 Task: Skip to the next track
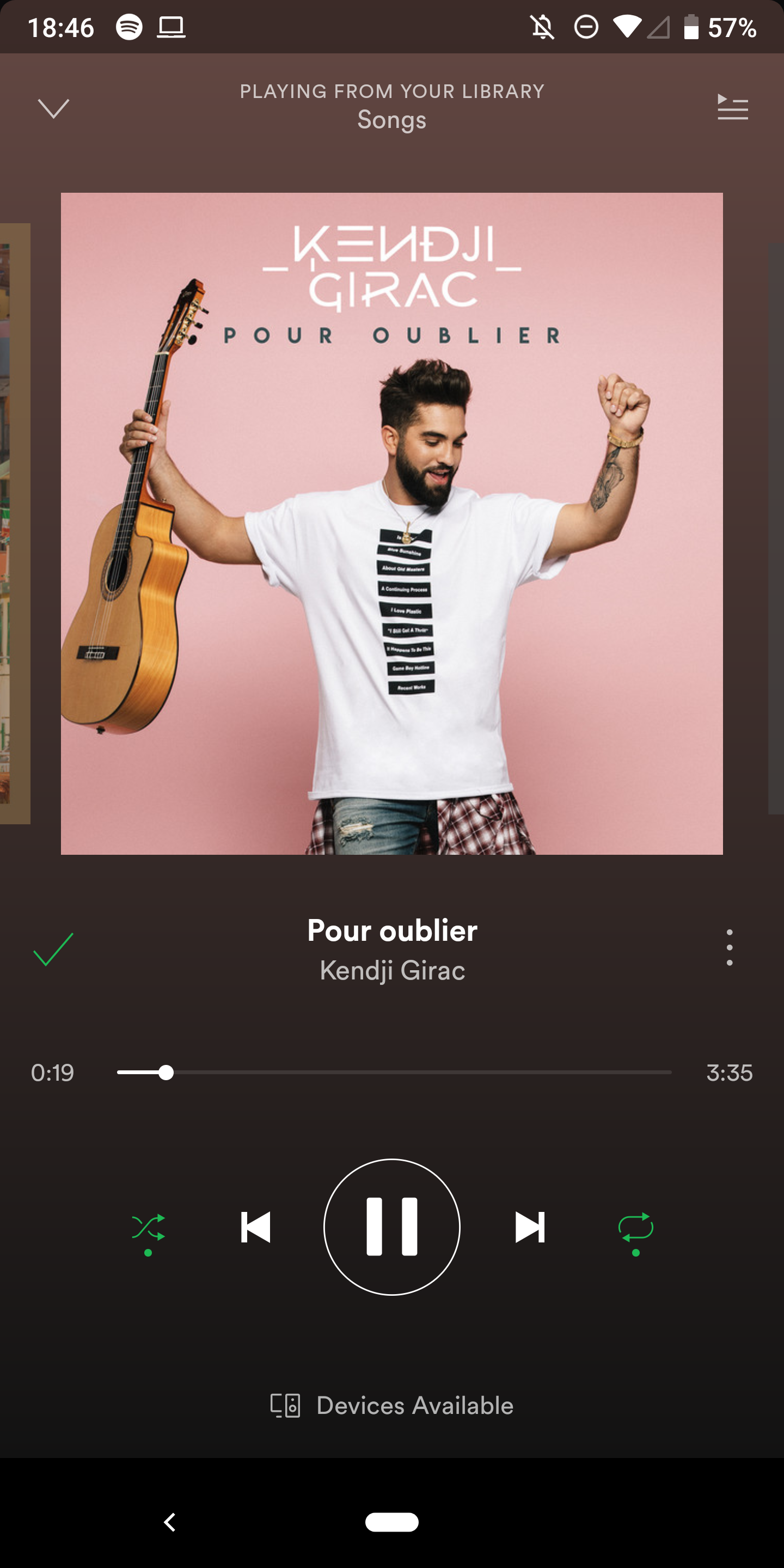[x=530, y=1227]
